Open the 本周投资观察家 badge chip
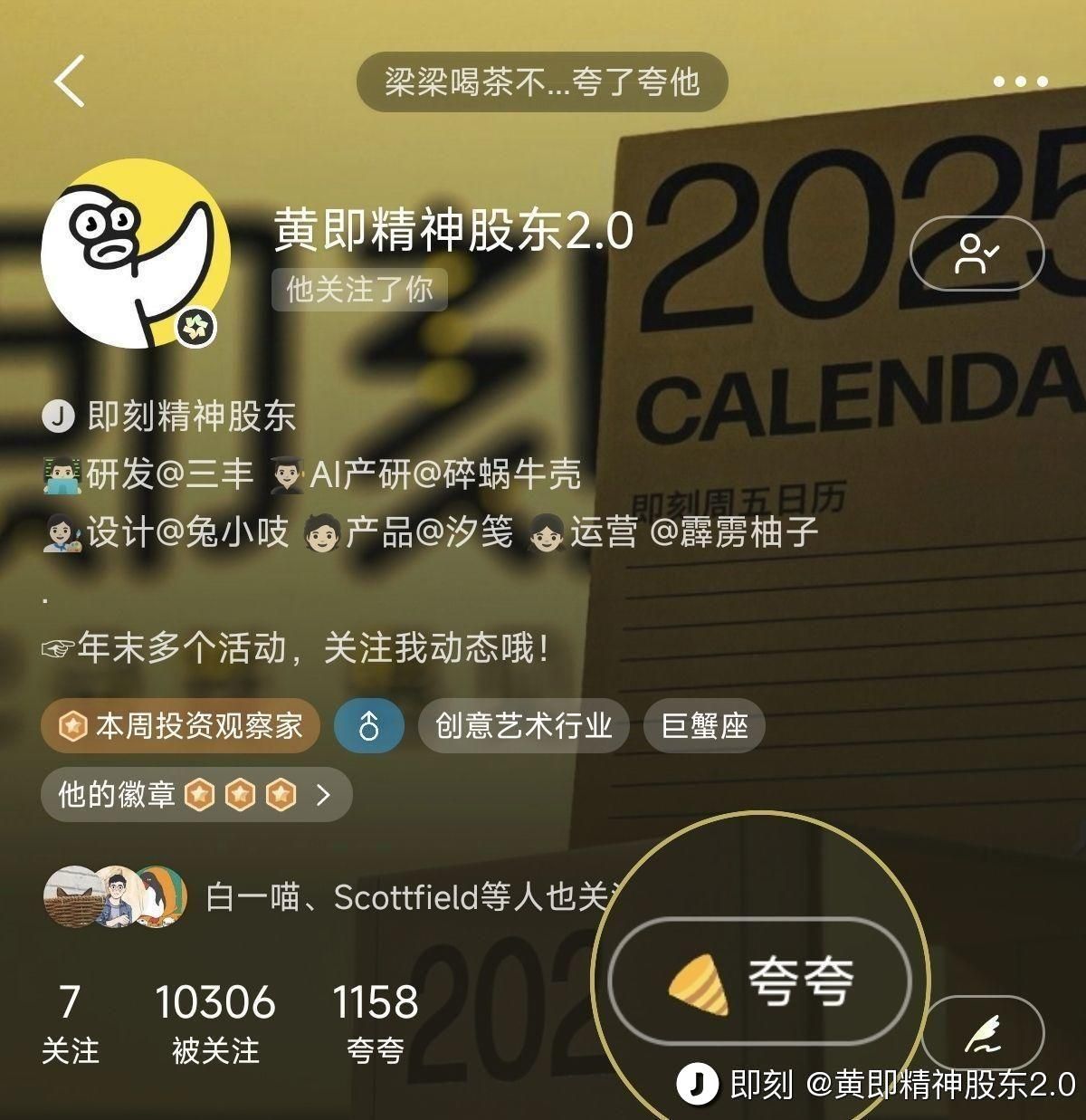Image resolution: width=1086 pixels, height=1120 pixels. (180, 725)
